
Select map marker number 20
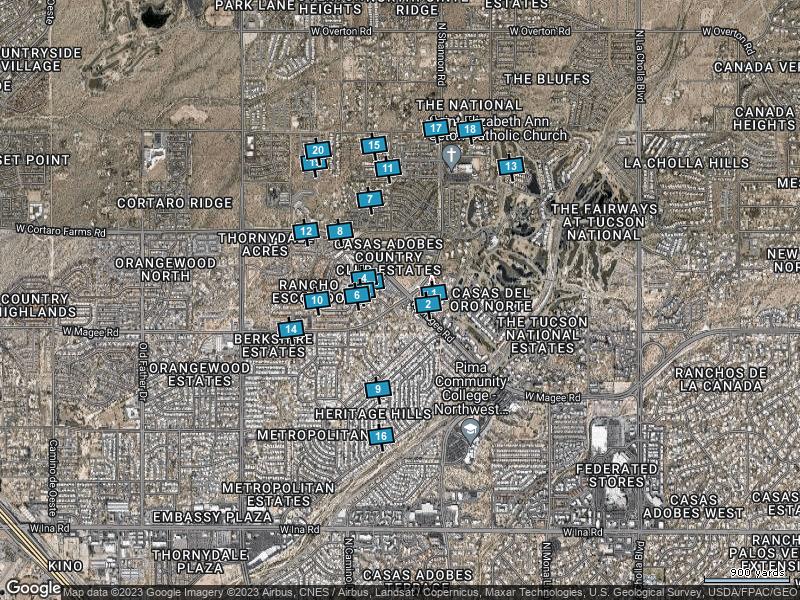[317, 150]
